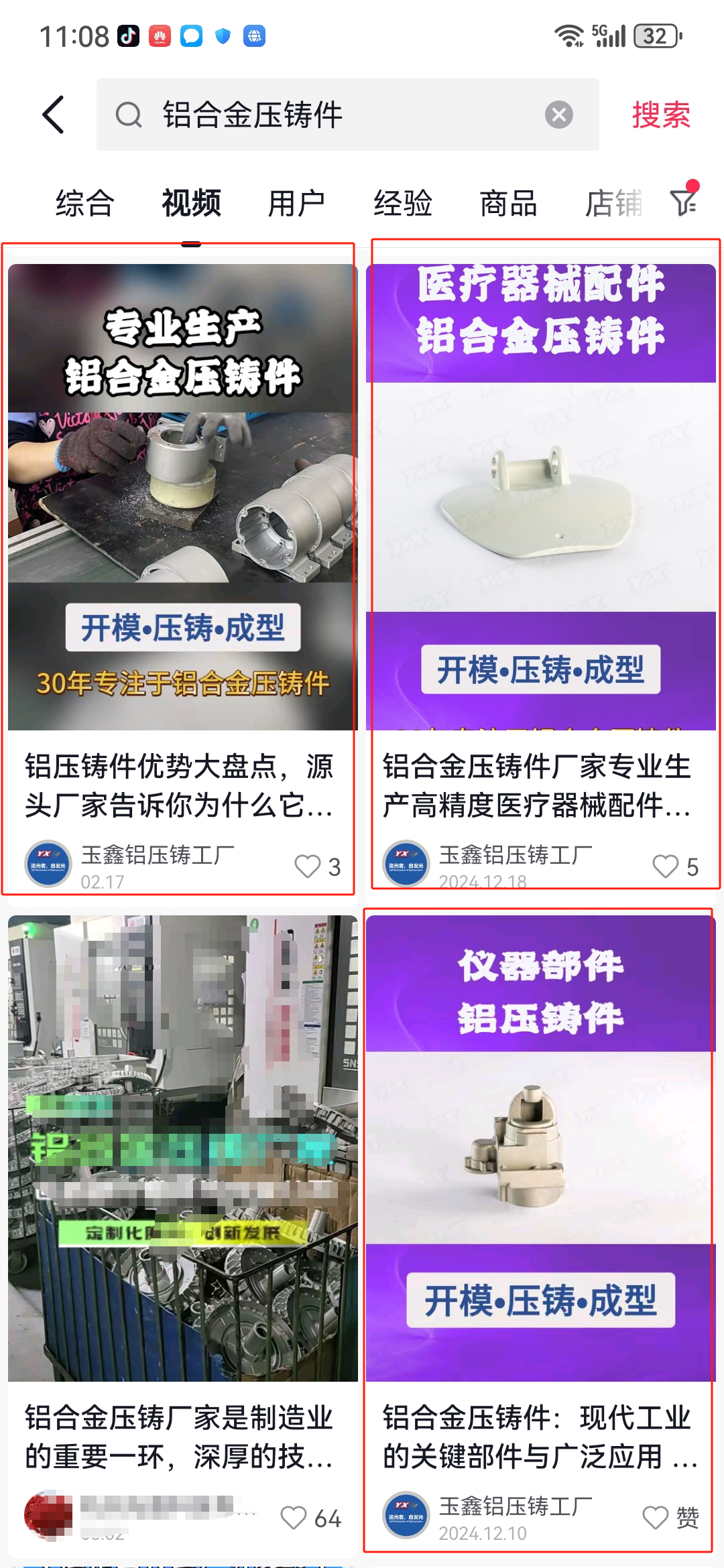Like the 高精度医疗器械配件 video
The image size is (724, 1568).
(666, 866)
